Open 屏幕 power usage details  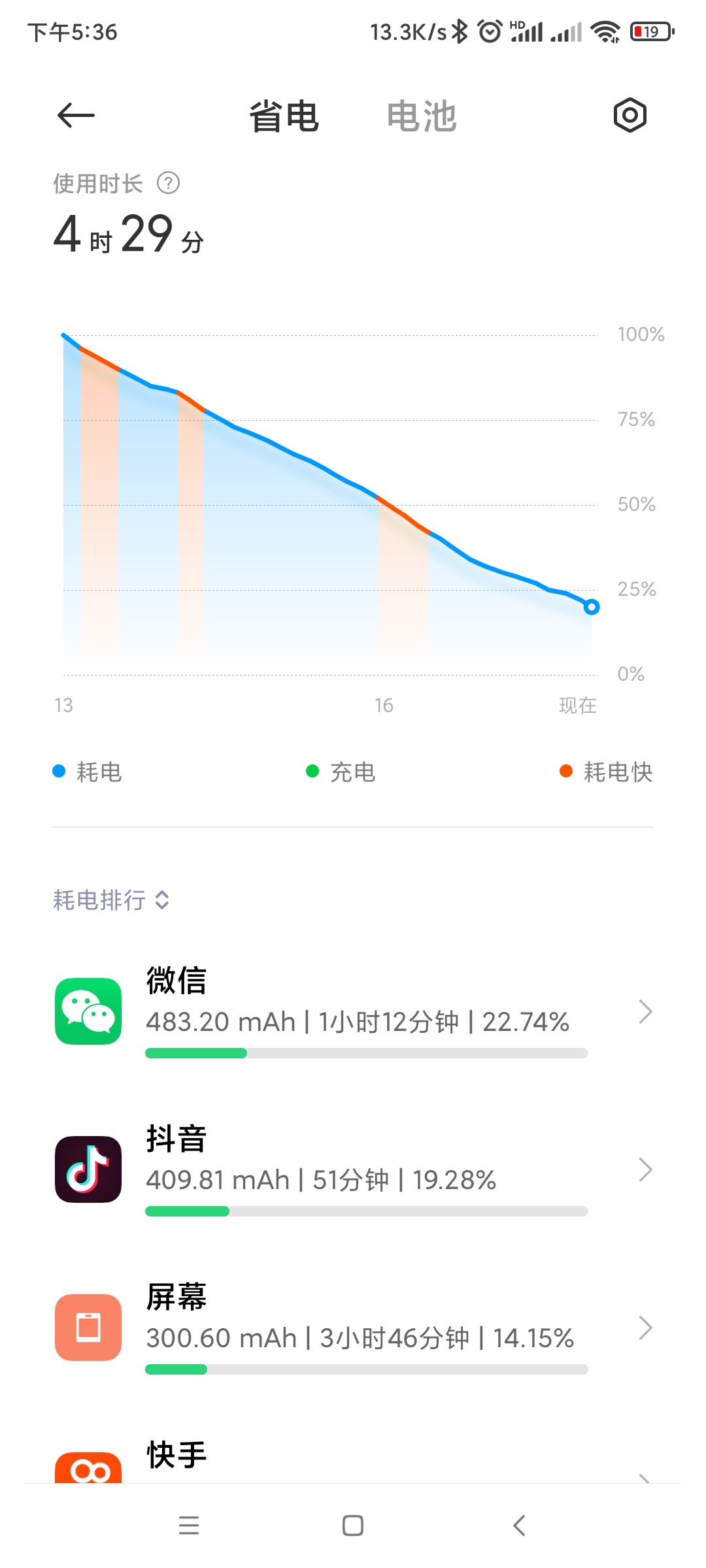click(353, 1328)
